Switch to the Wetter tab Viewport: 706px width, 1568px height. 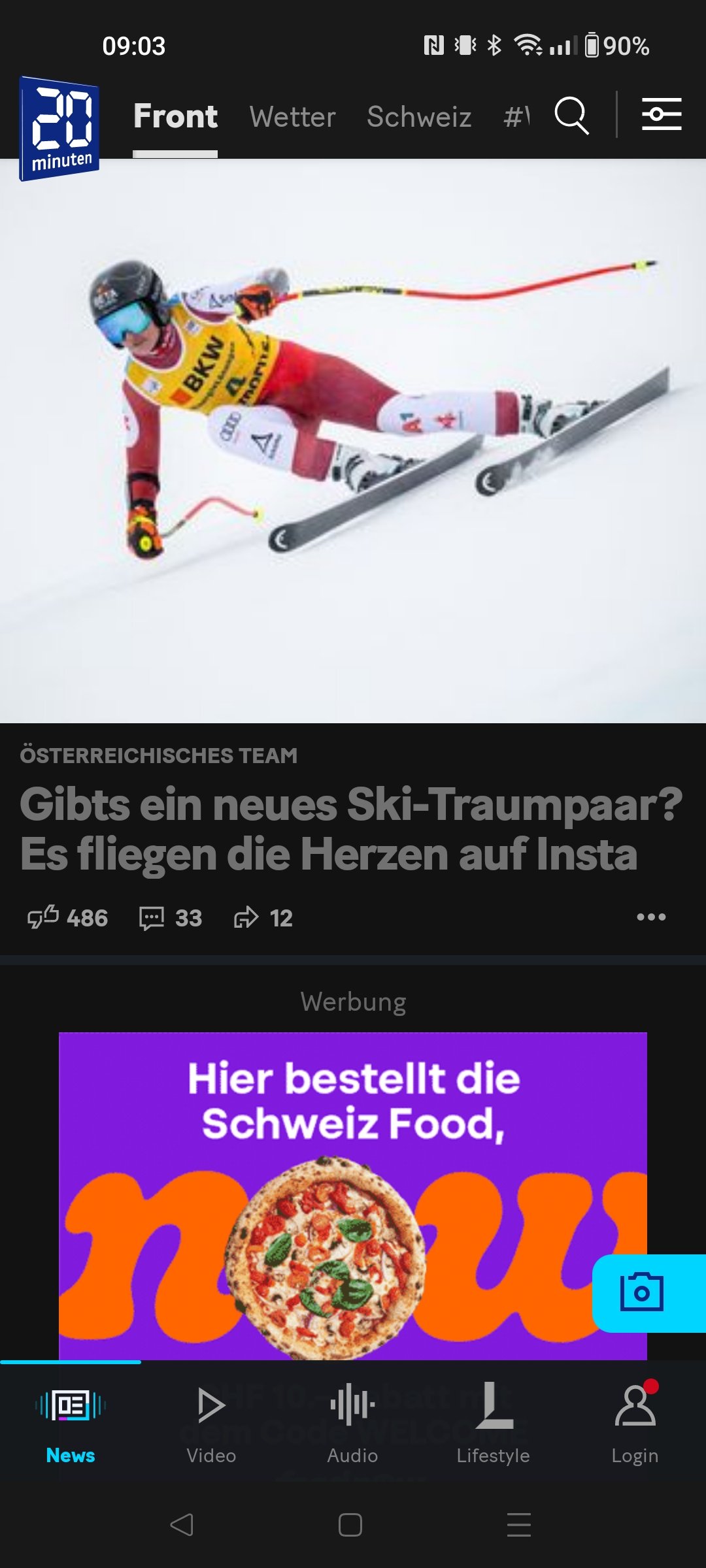292,117
